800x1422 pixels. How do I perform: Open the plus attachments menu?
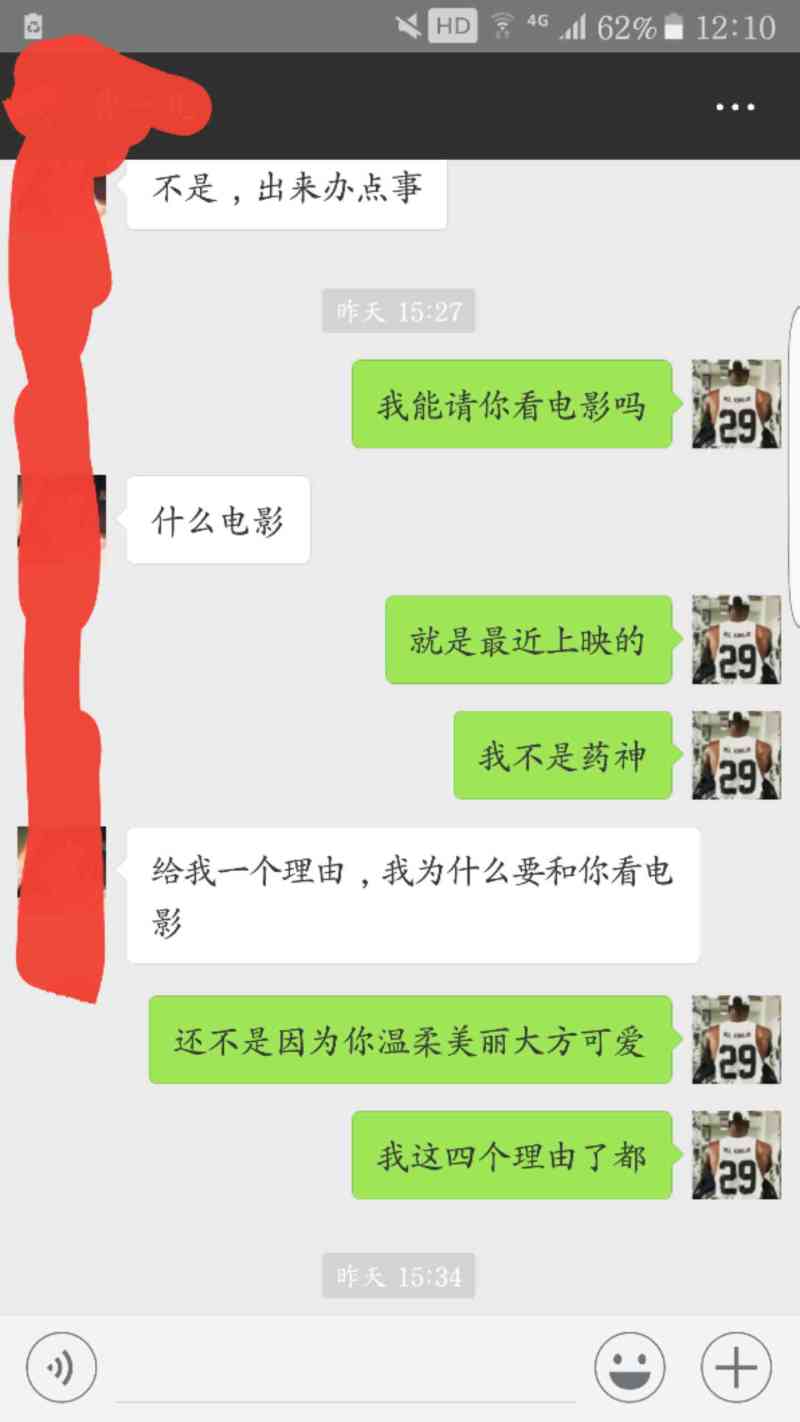736,1367
